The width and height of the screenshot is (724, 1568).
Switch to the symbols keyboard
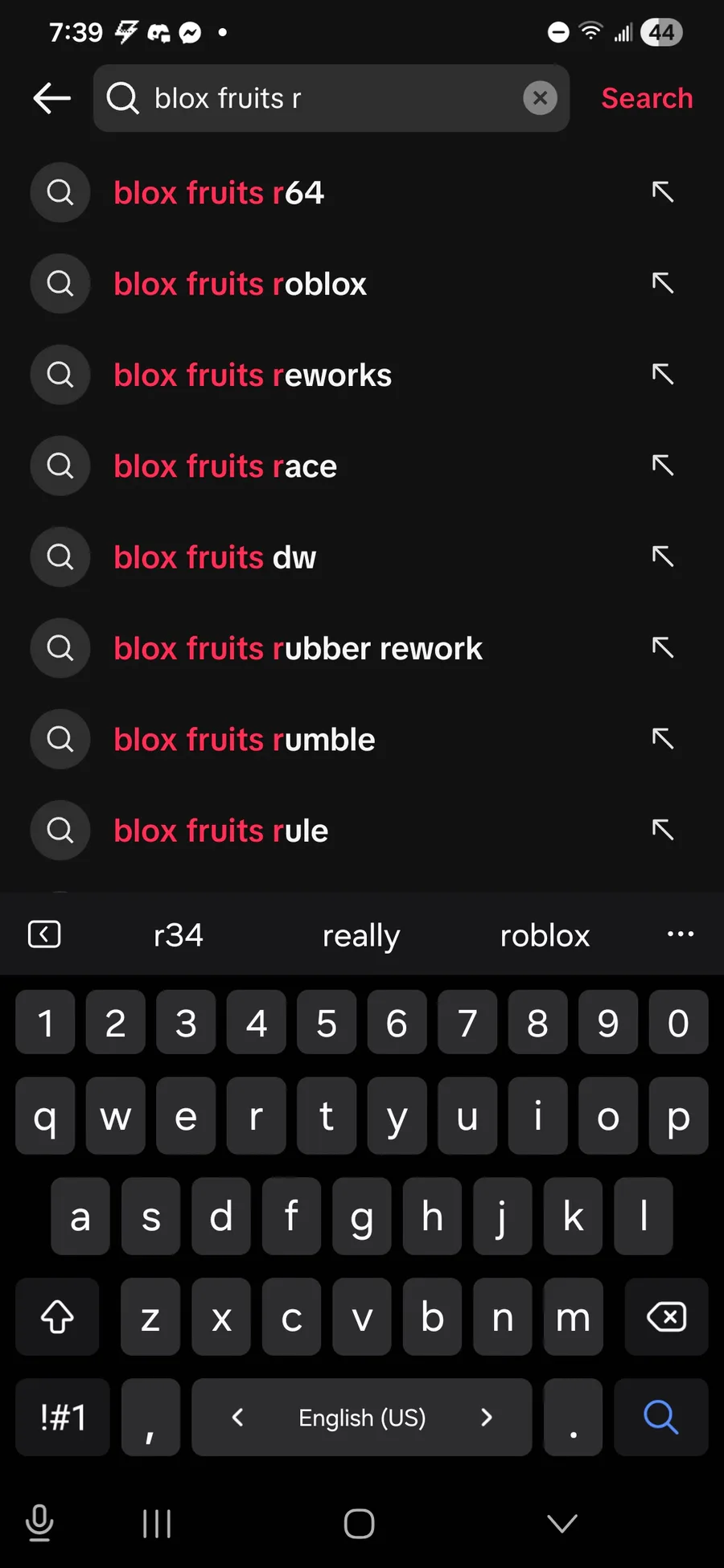click(63, 1417)
